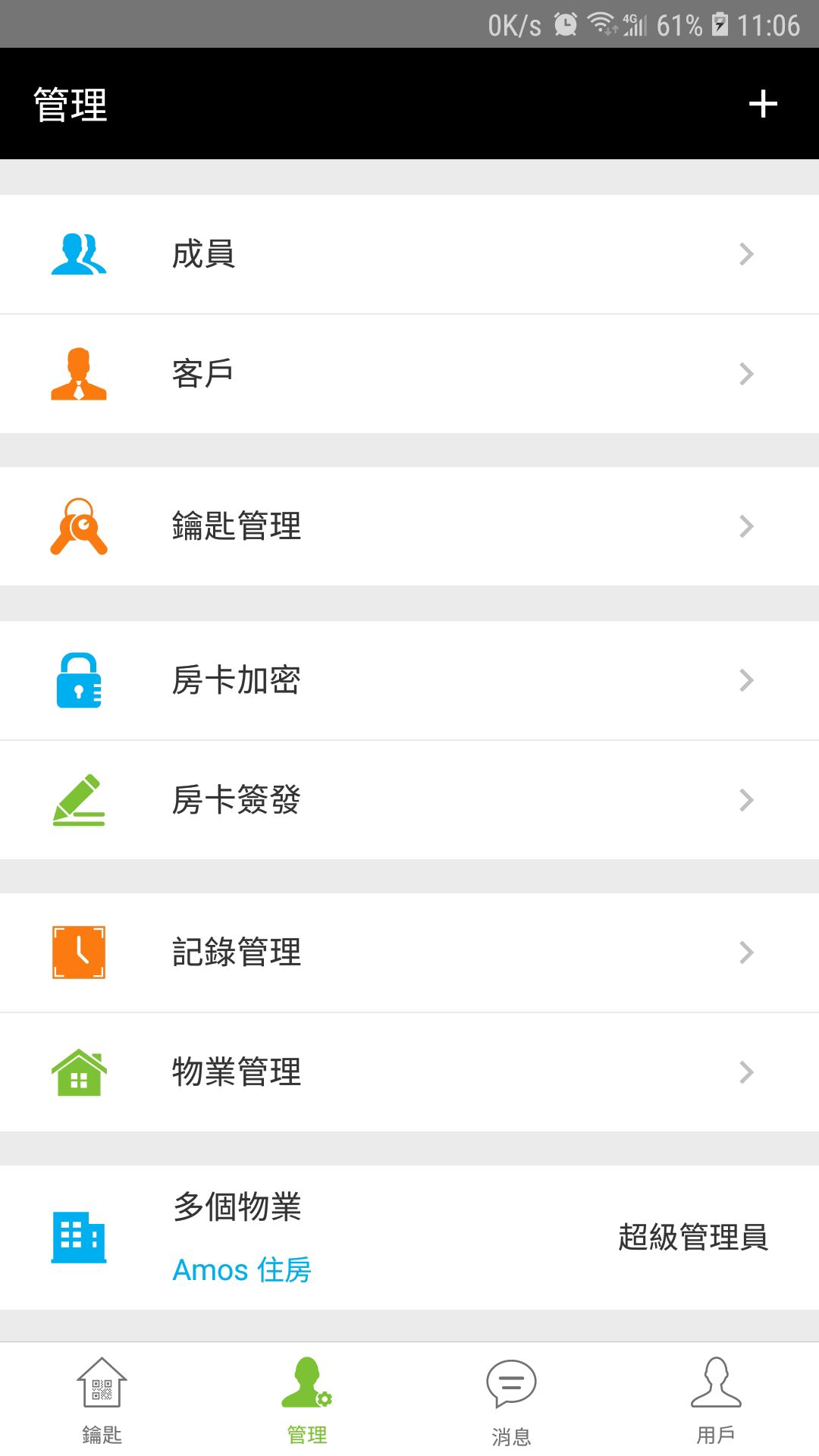Go to 物業管理 property management
The image size is (819, 1456).
click(409, 1072)
